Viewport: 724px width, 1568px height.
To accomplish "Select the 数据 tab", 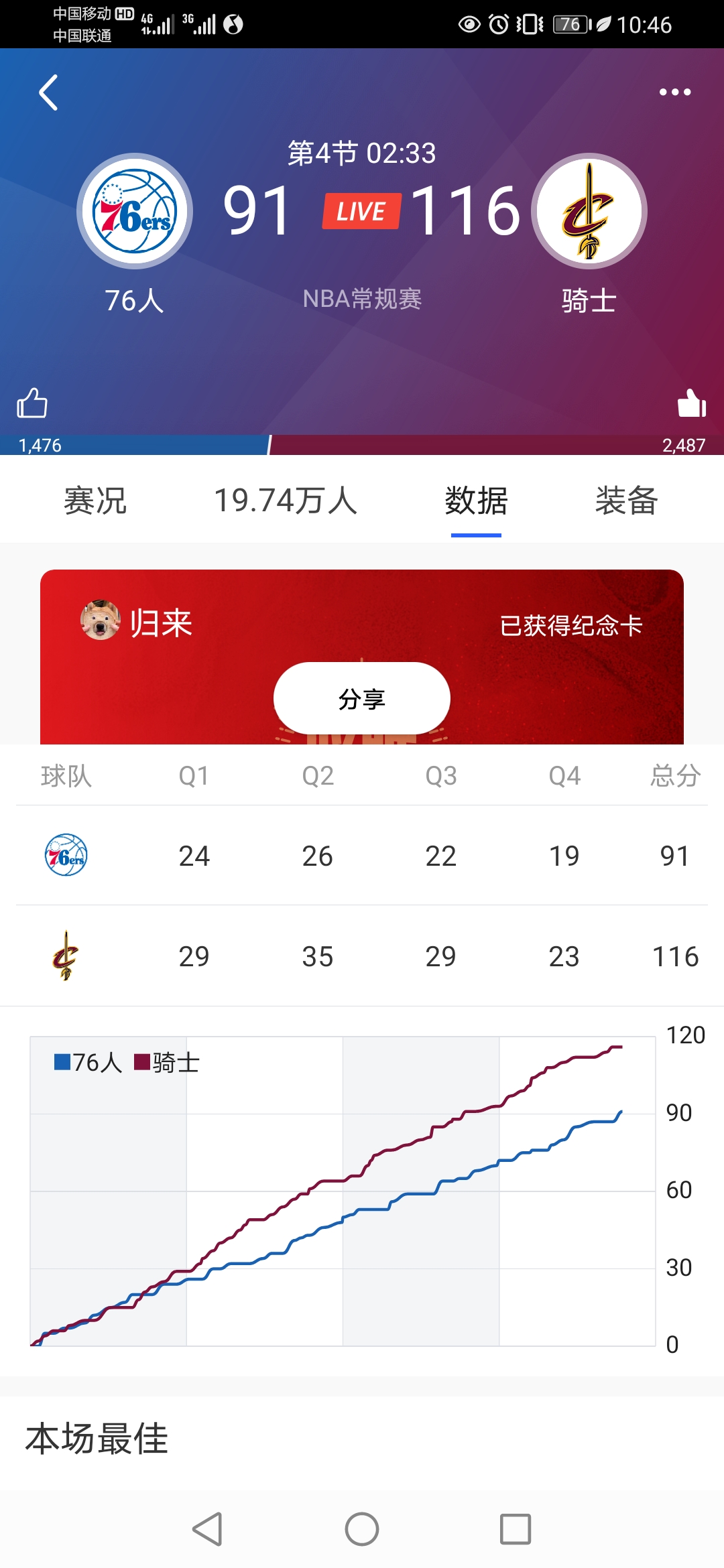I will [476, 501].
